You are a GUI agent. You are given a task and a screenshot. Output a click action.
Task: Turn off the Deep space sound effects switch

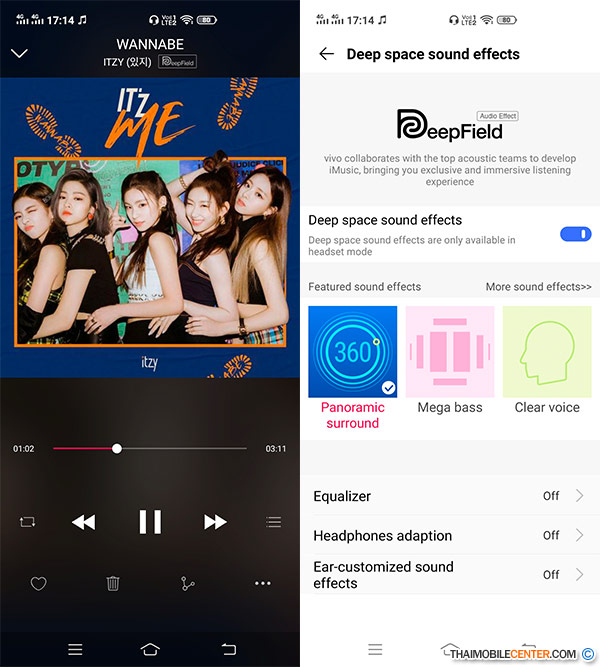574,233
